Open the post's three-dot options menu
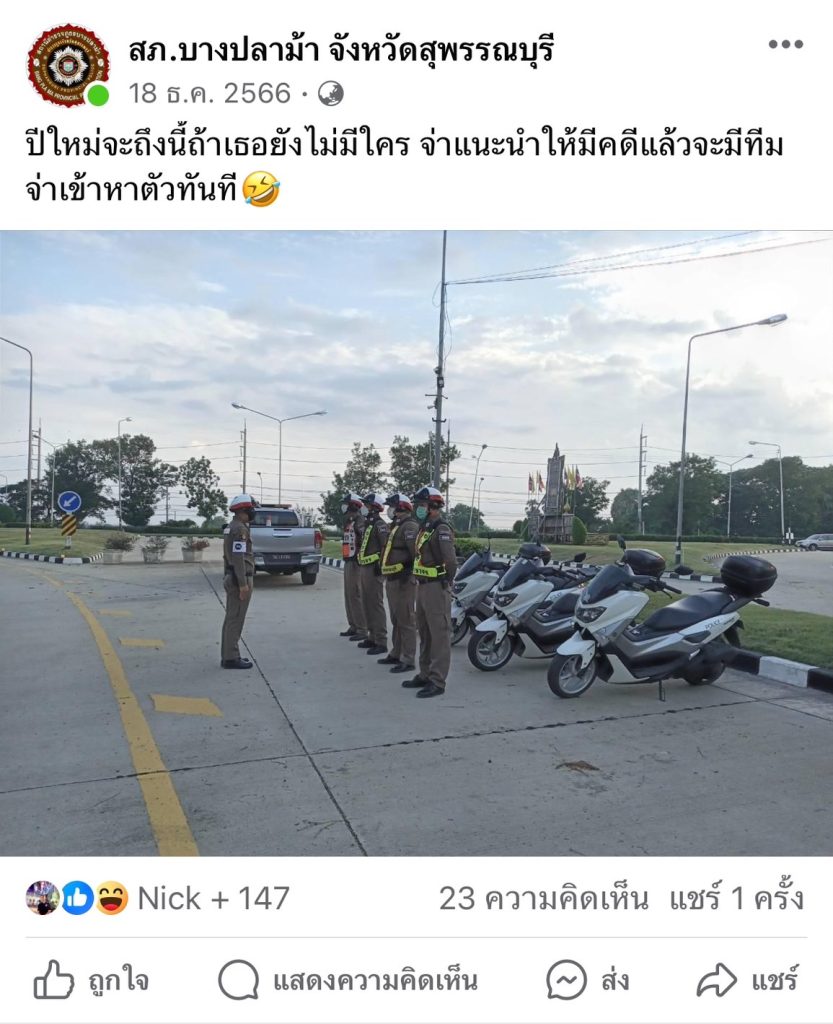833x1024 pixels. point(785,44)
